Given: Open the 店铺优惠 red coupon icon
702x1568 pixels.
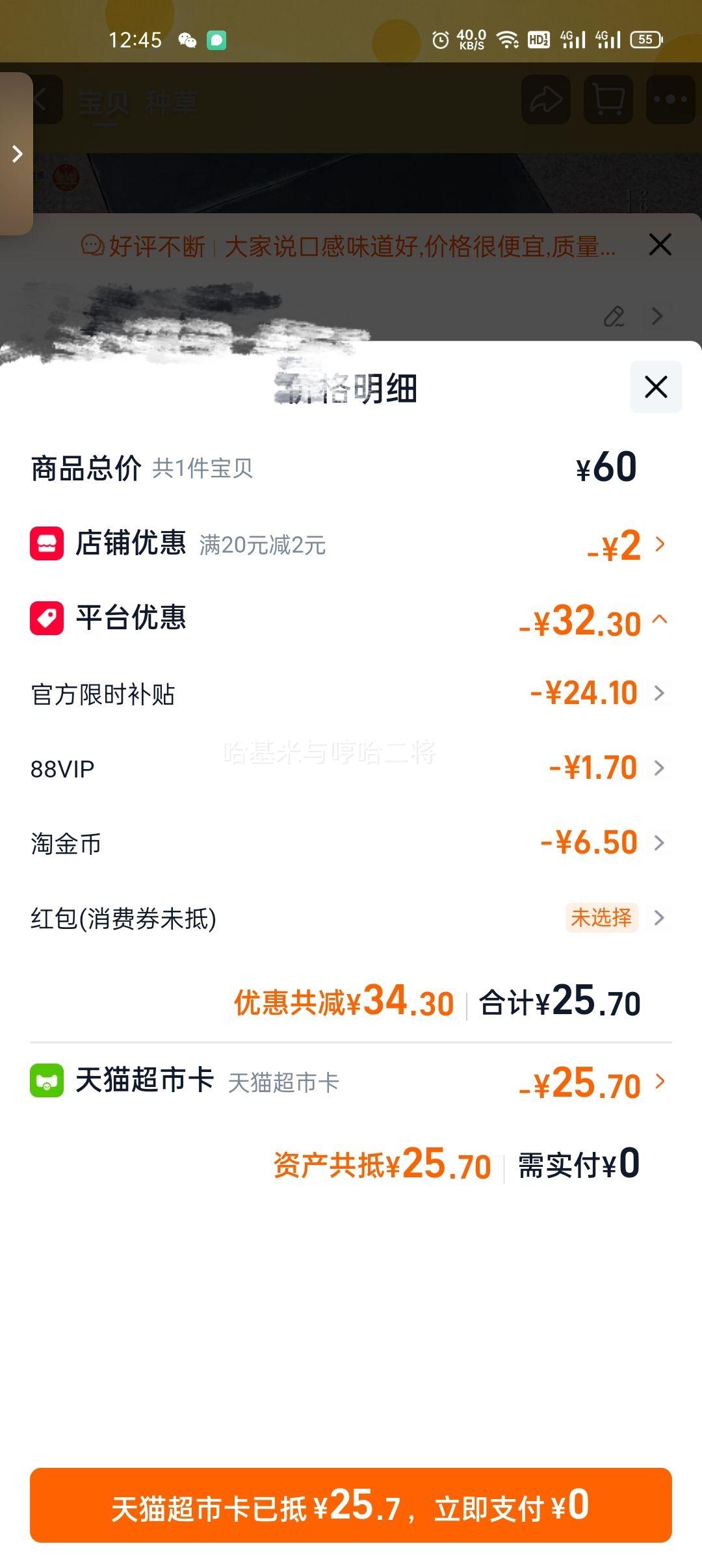Looking at the screenshot, I should point(45,546).
